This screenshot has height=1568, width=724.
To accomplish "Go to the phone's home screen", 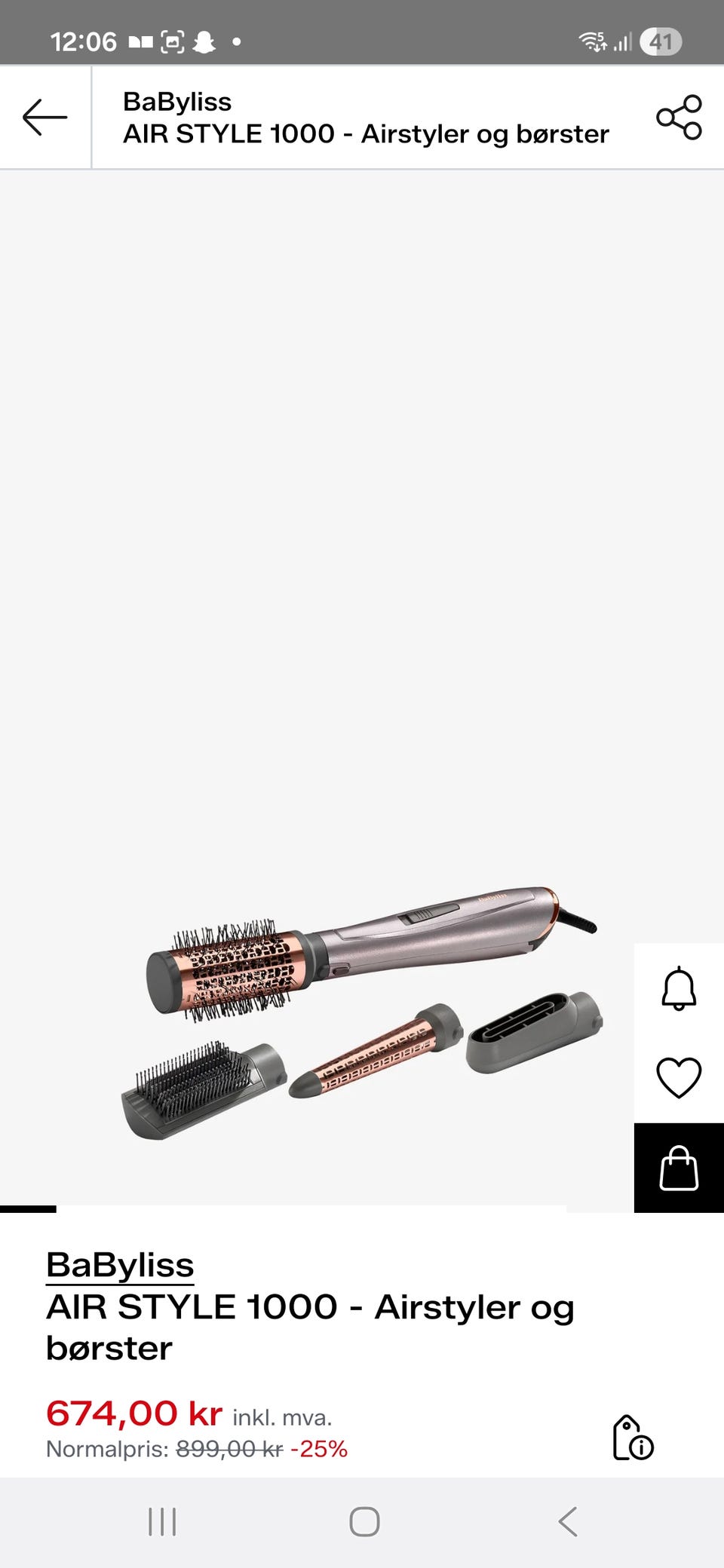I will pyautogui.click(x=364, y=1522).
